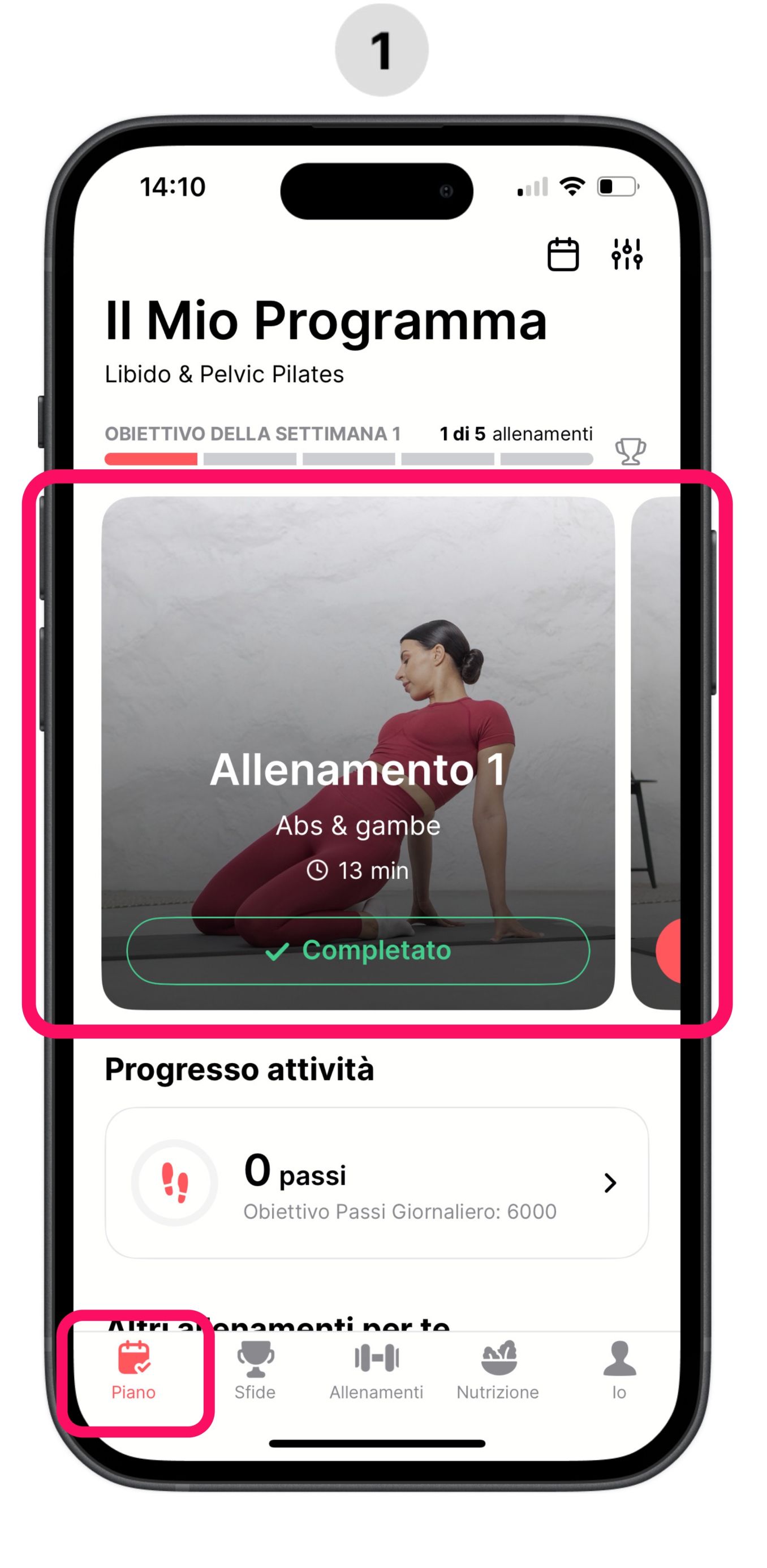The width and height of the screenshot is (767, 1568).
Task: Open the calendar icon at top
Action: [562, 254]
